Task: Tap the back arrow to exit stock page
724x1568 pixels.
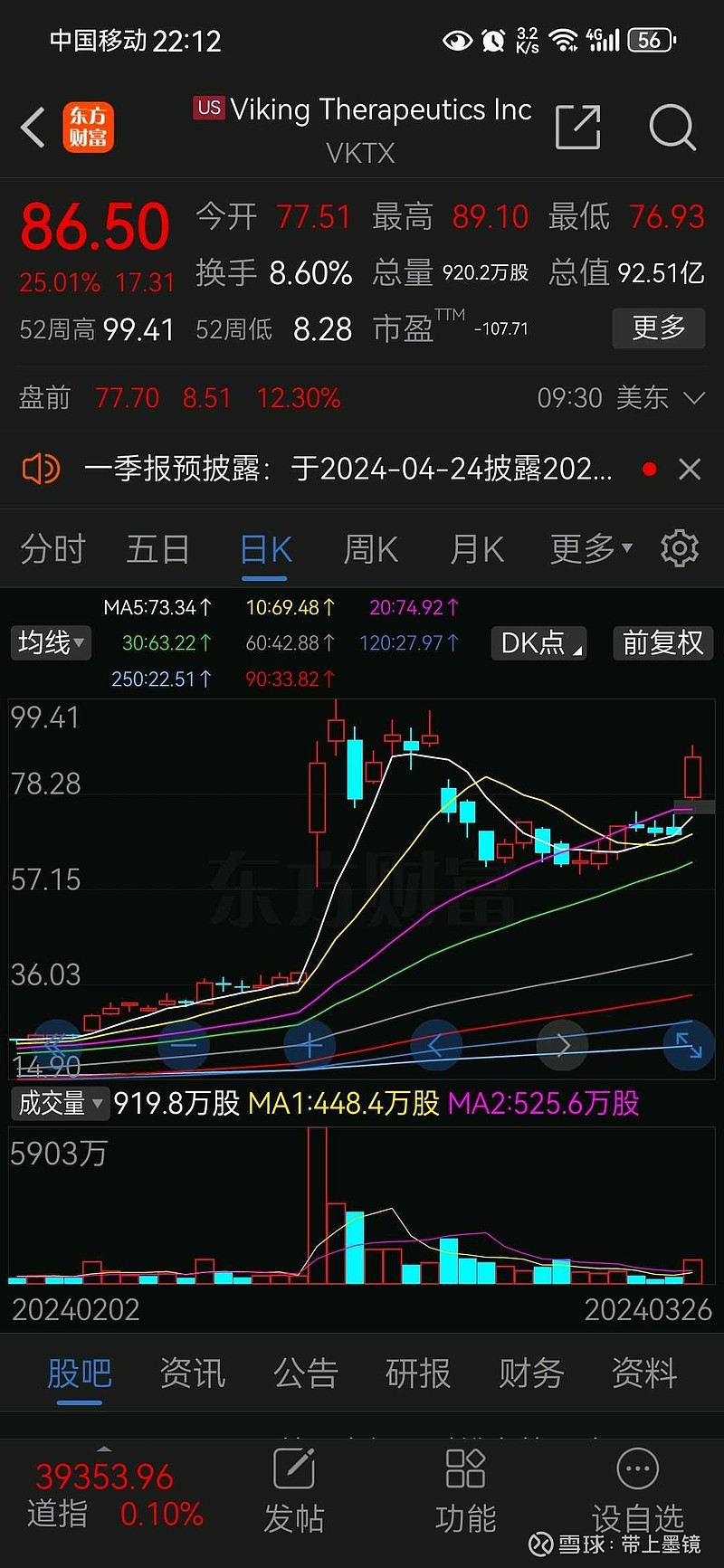Action: point(33,128)
